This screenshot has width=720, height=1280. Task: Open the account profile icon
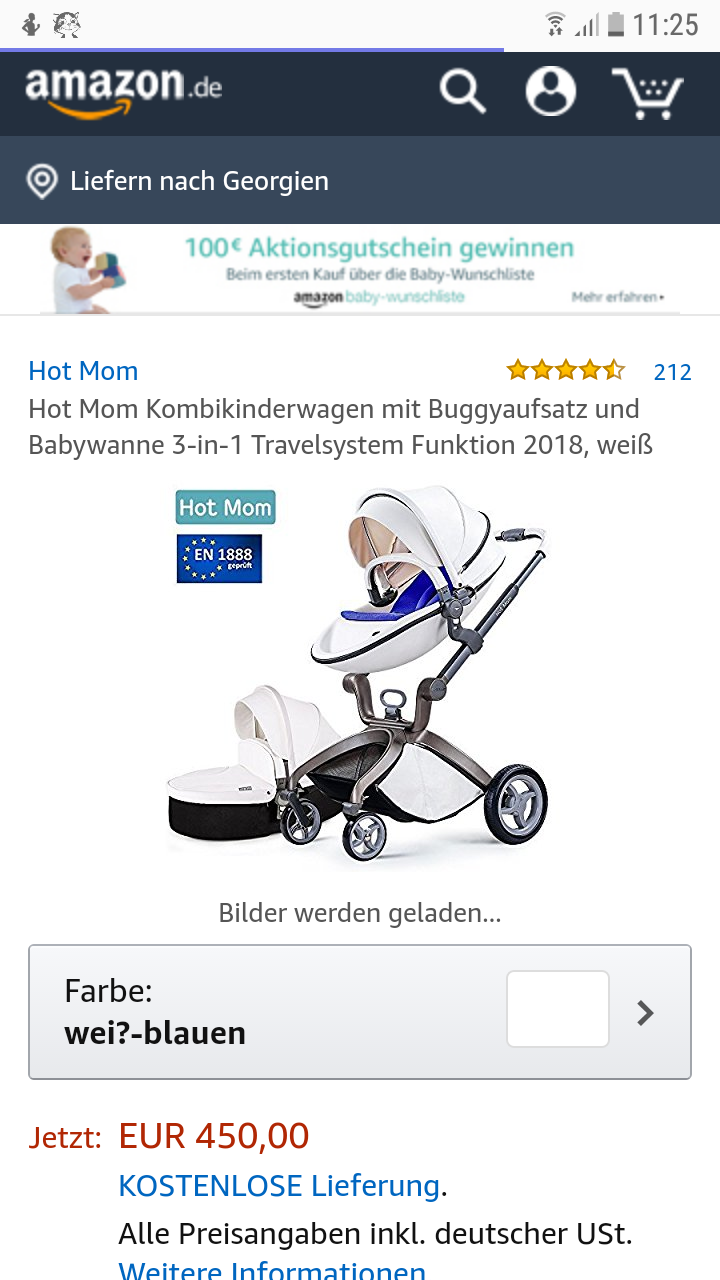(551, 92)
